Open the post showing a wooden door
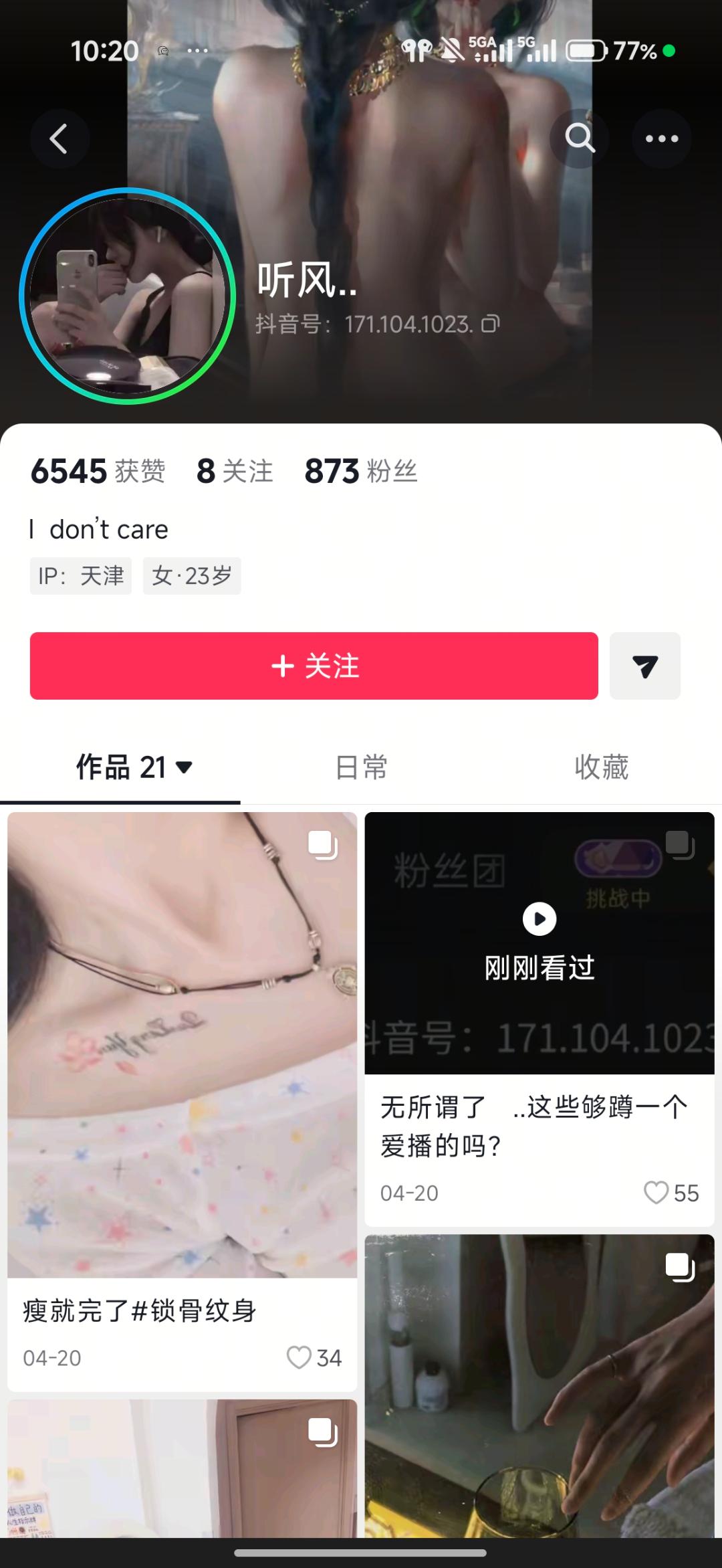722x1568 pixels. (182, 1472)
